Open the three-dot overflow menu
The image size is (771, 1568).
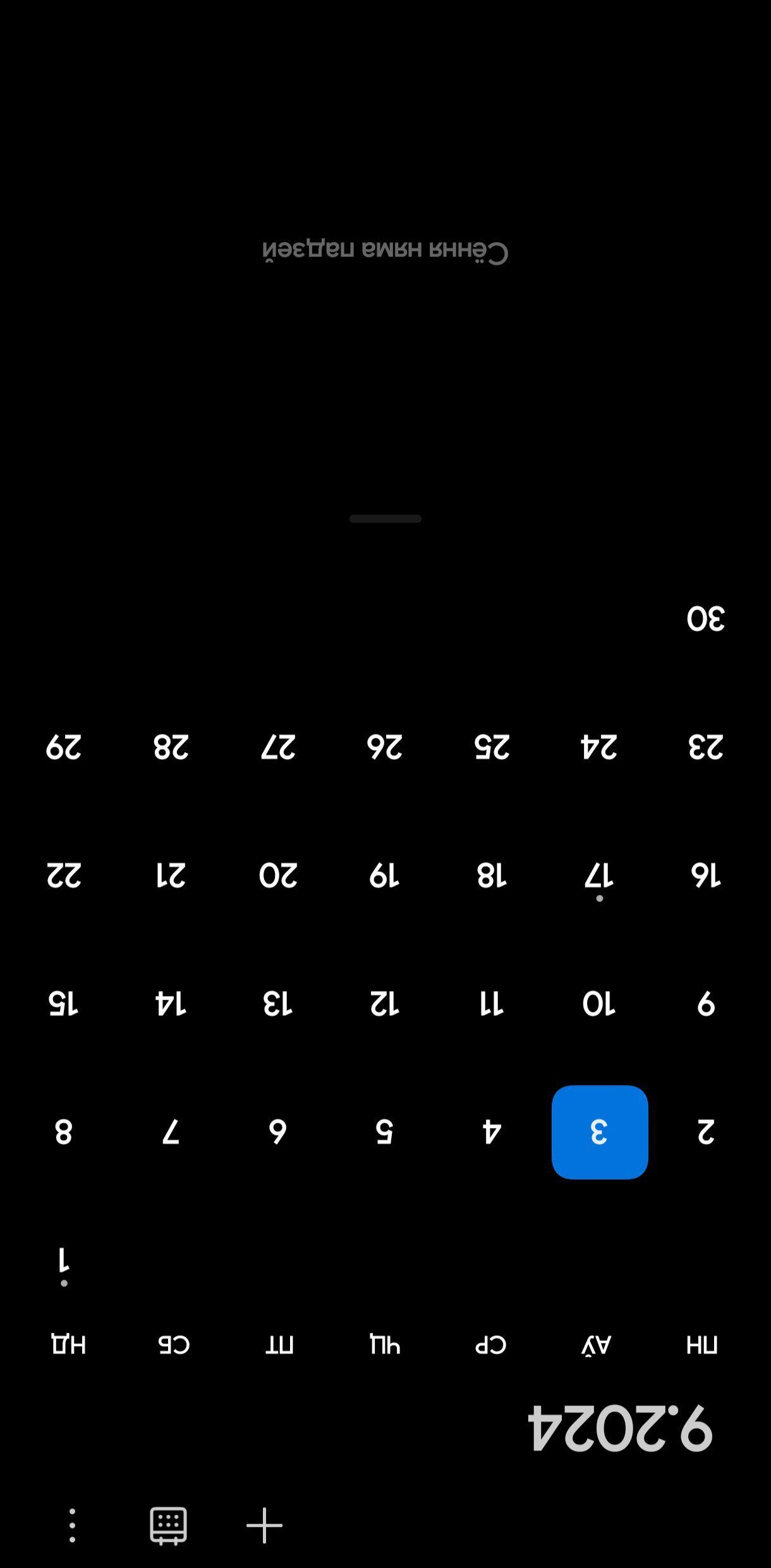[x=72, y=1525]
